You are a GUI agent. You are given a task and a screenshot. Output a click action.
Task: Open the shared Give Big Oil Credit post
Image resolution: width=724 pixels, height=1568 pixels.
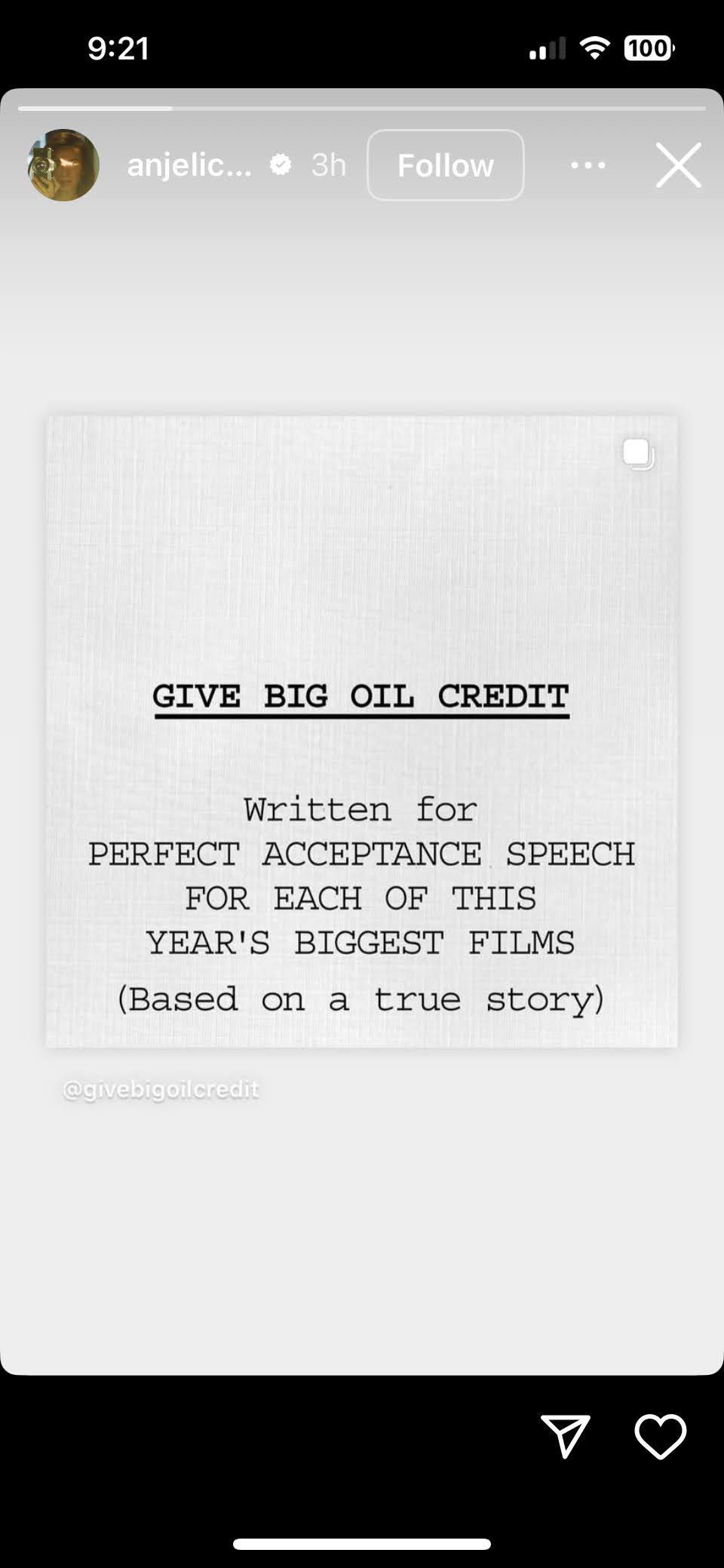click(362, 731)
